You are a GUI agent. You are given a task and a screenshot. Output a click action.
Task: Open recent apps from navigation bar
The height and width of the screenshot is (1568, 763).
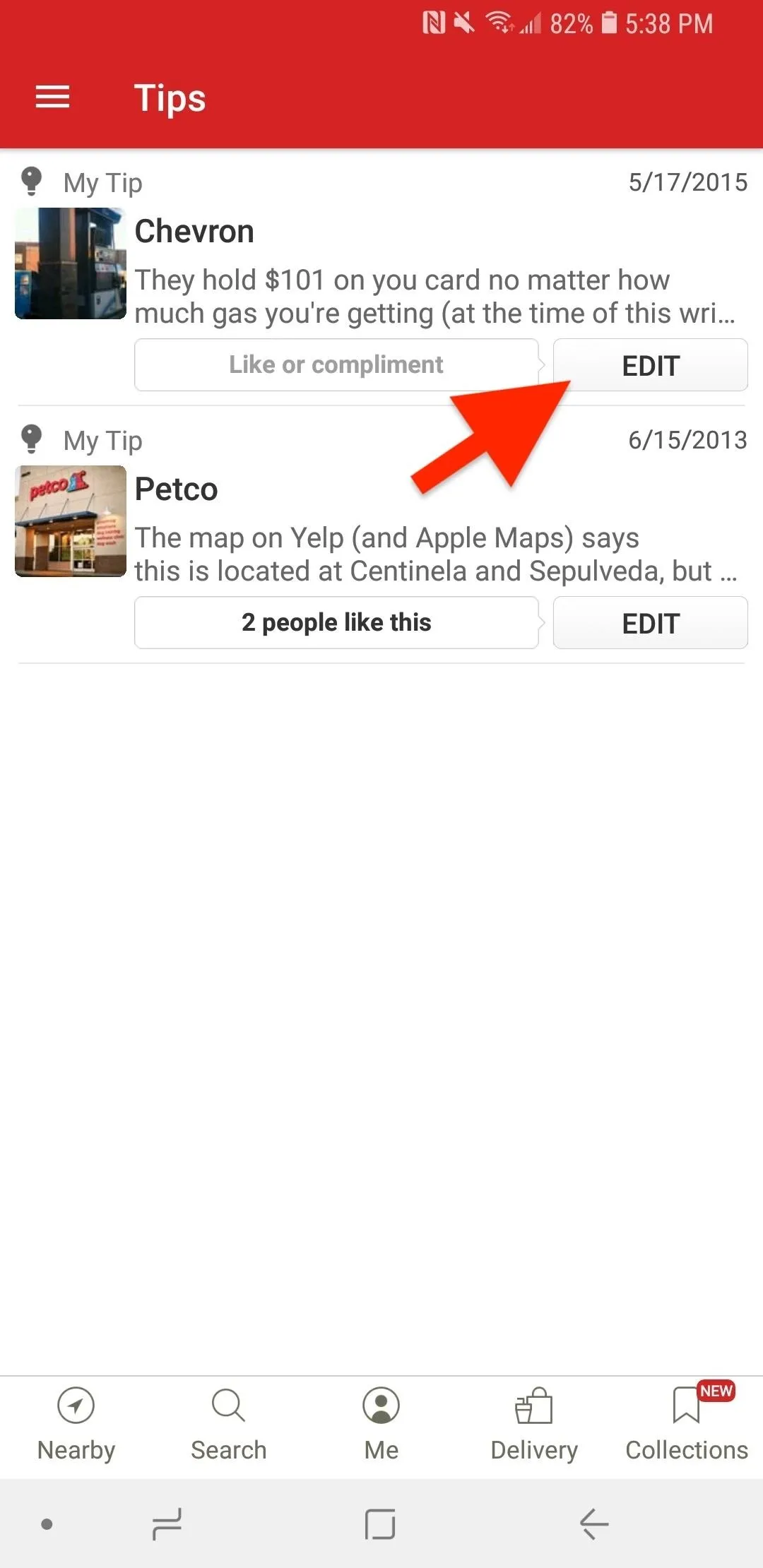point(167,1524)
